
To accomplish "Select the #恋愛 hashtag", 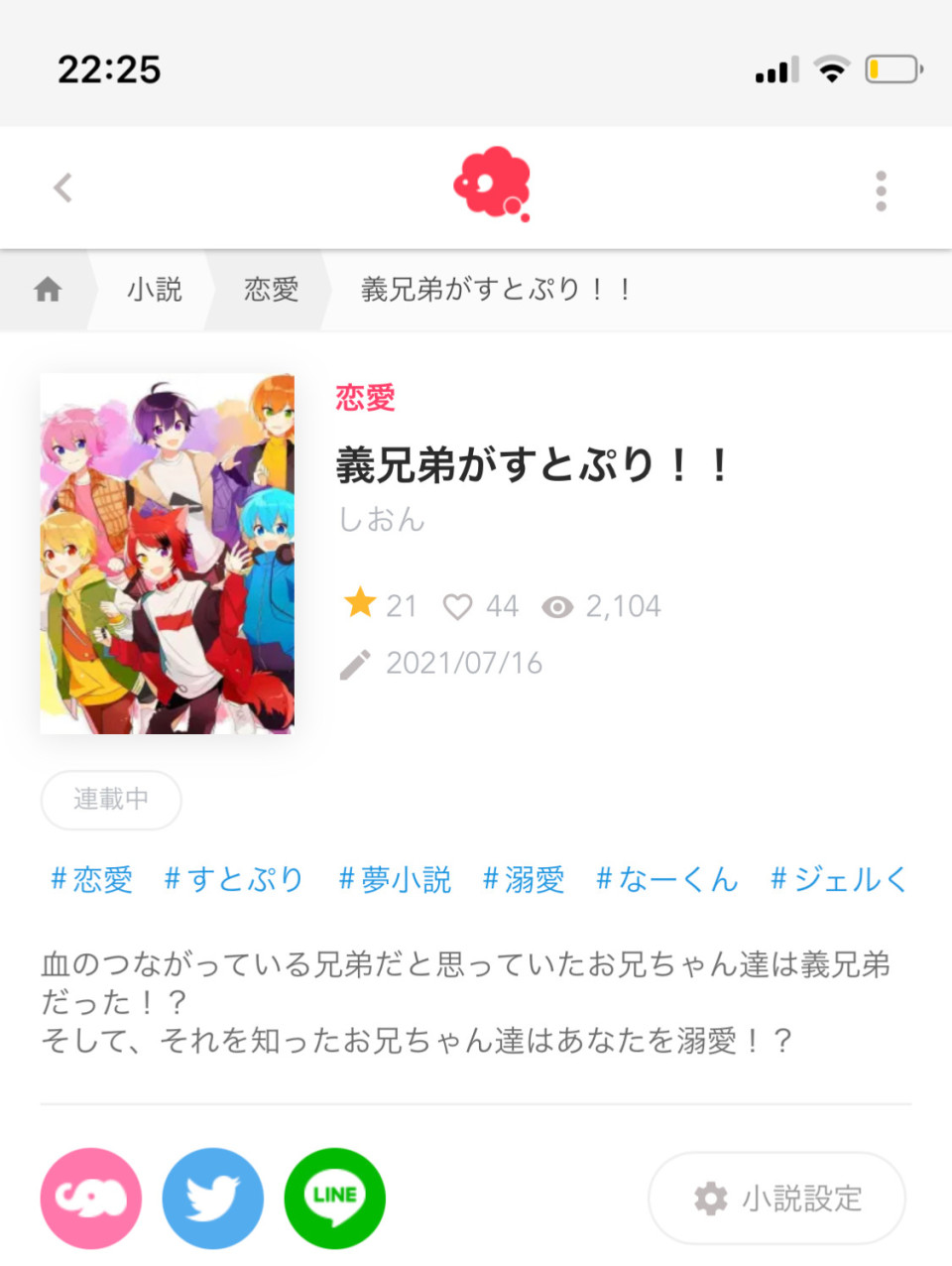I will [x=92, y=879].
